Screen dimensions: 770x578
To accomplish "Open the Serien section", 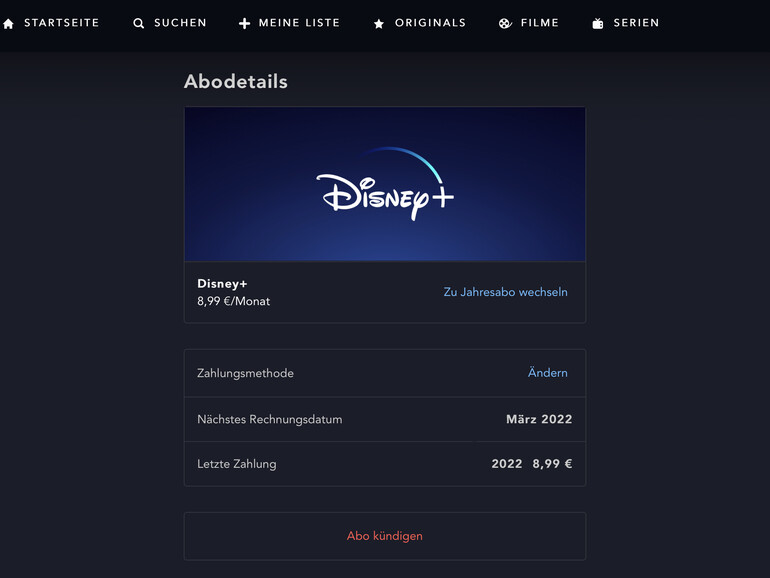I will tap(627, 23).
